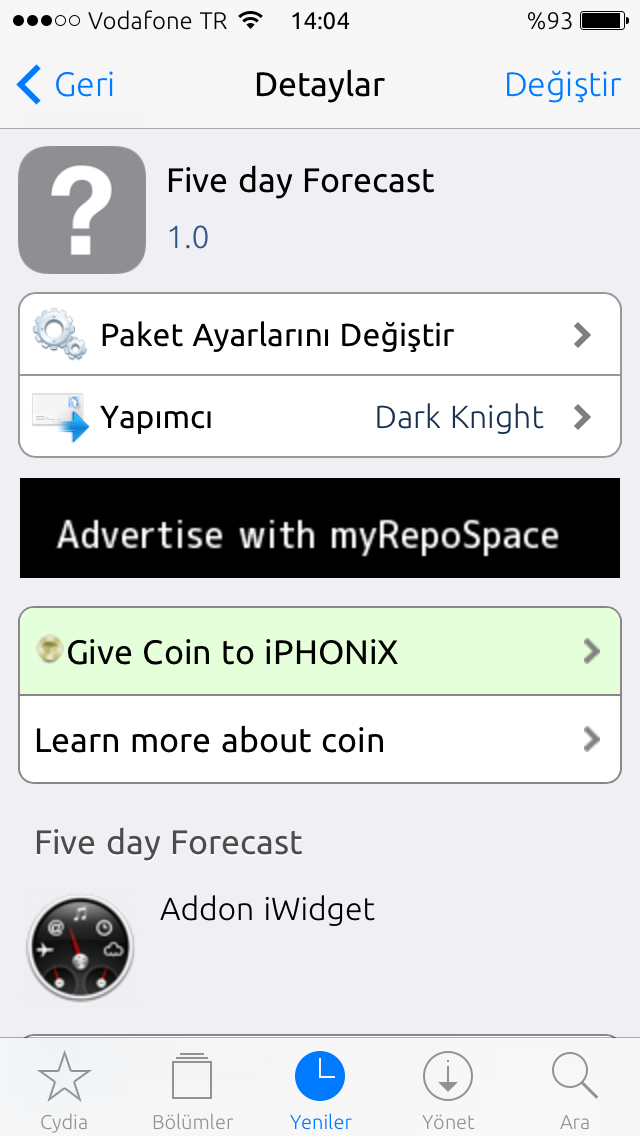Switch to the Bölümler tab
This screenshot has width=640, height=1136.
point(192,1089)
